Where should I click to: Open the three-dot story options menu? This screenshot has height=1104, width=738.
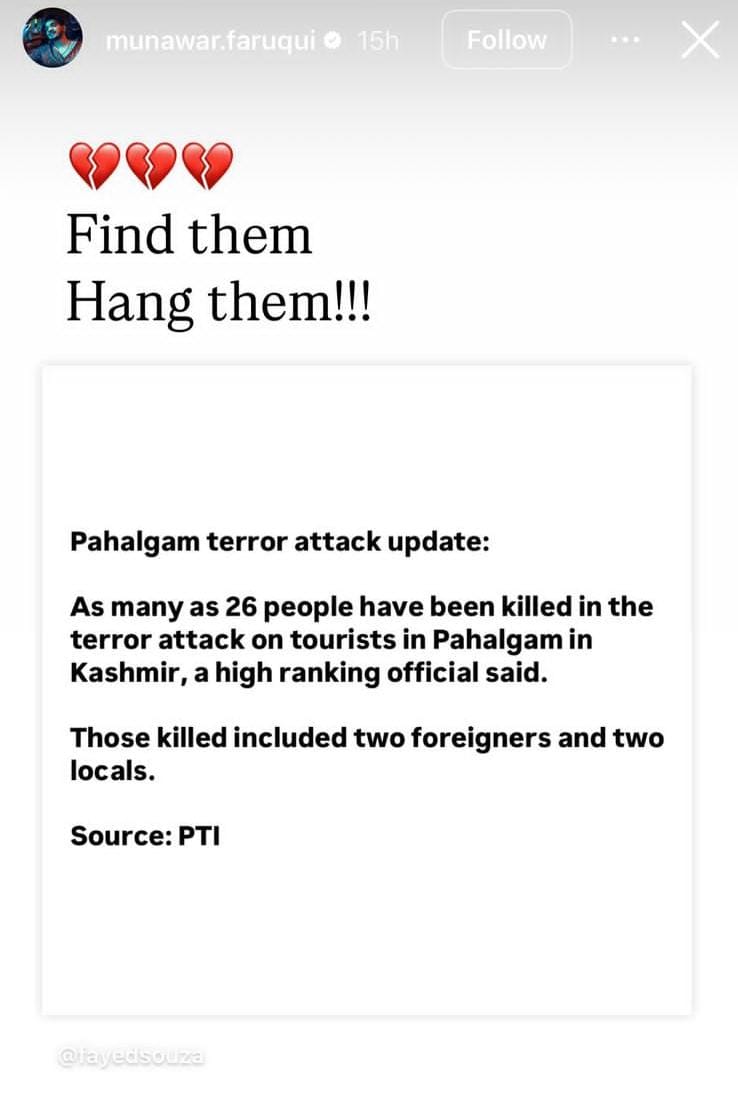click(624, 40)
